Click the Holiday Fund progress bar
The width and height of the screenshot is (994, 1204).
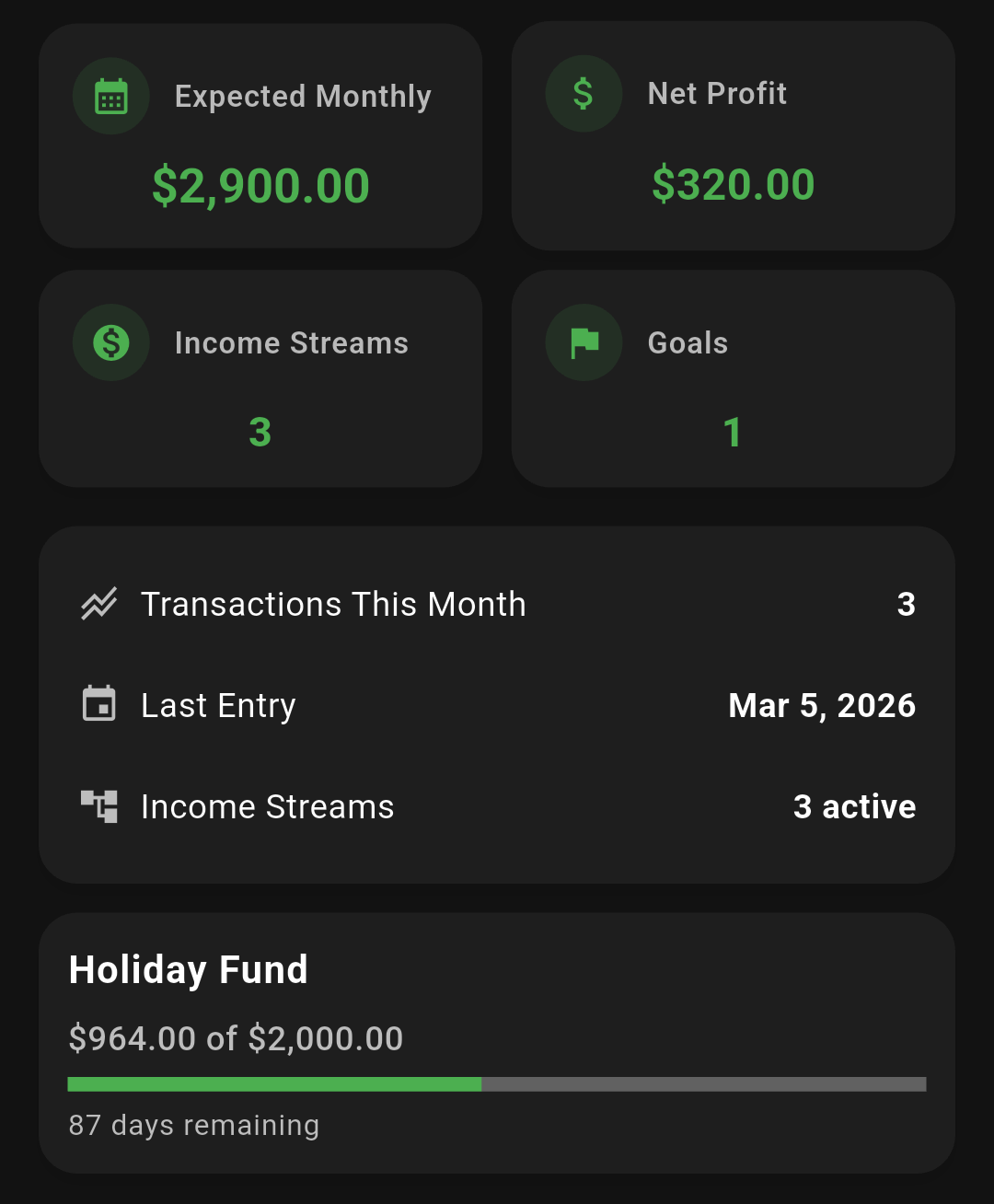[497, 1084]
